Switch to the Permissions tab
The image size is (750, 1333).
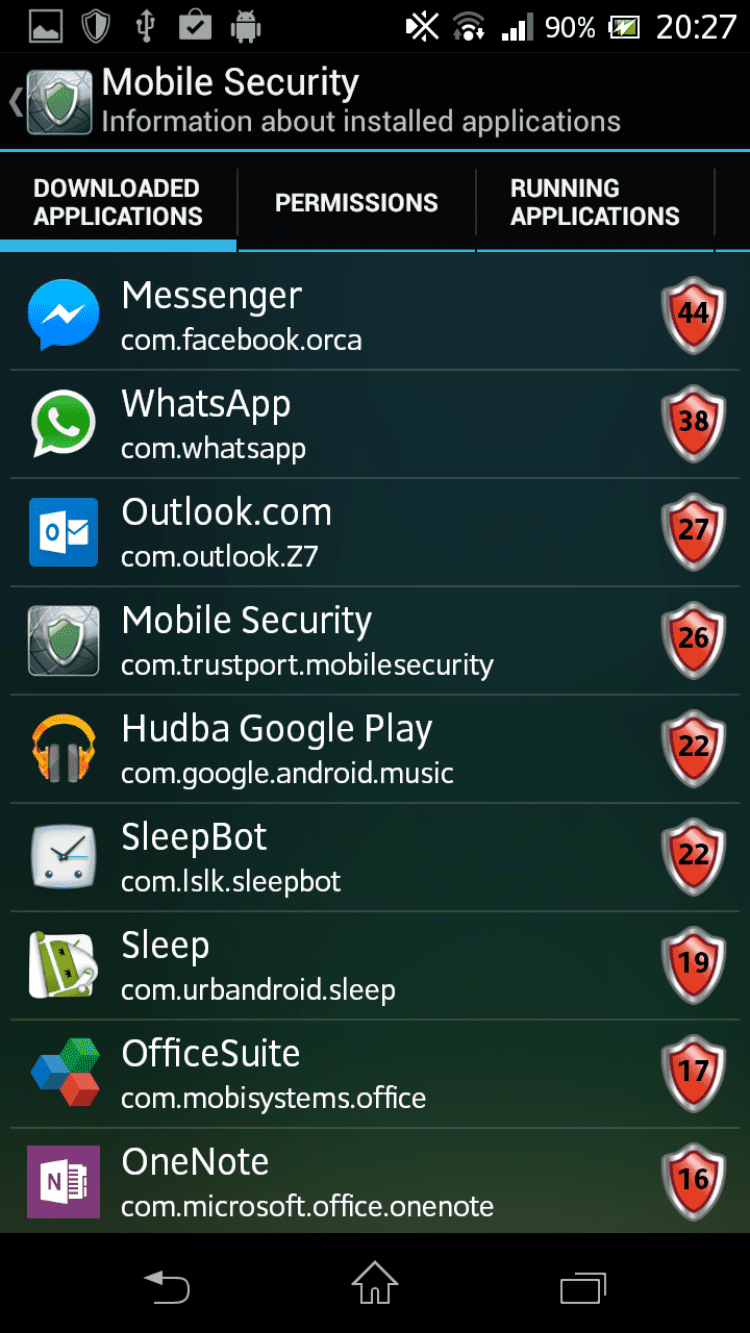pos(356,203)
